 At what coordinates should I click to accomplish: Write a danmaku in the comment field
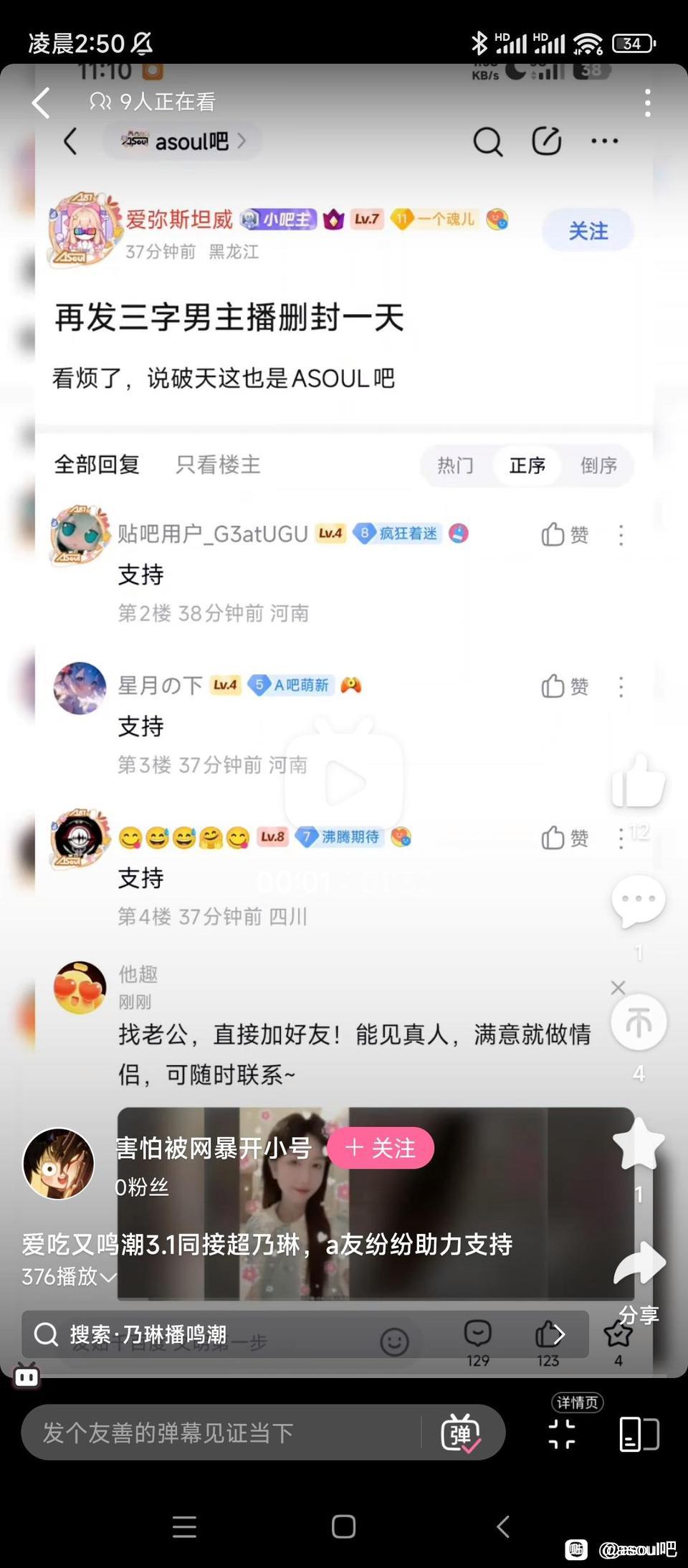pyautogui.click(x=222, y=1432)
